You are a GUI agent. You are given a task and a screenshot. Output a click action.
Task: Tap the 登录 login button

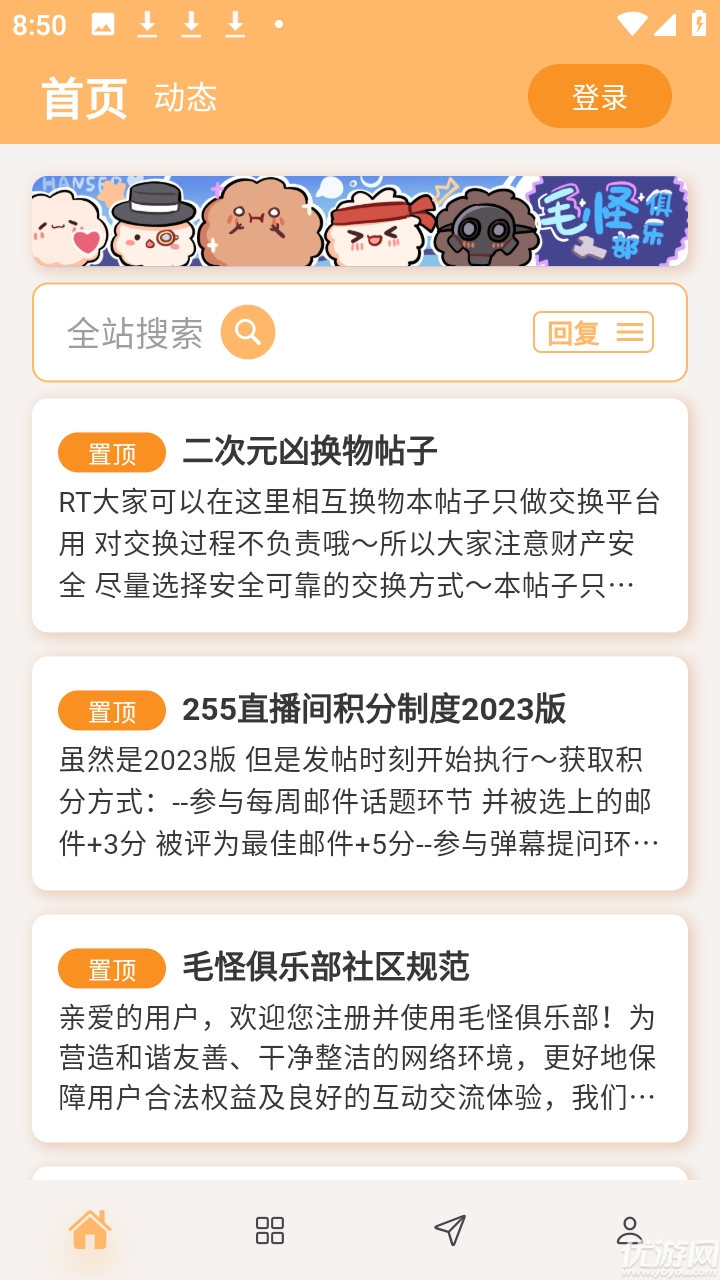tap(600, 96)
